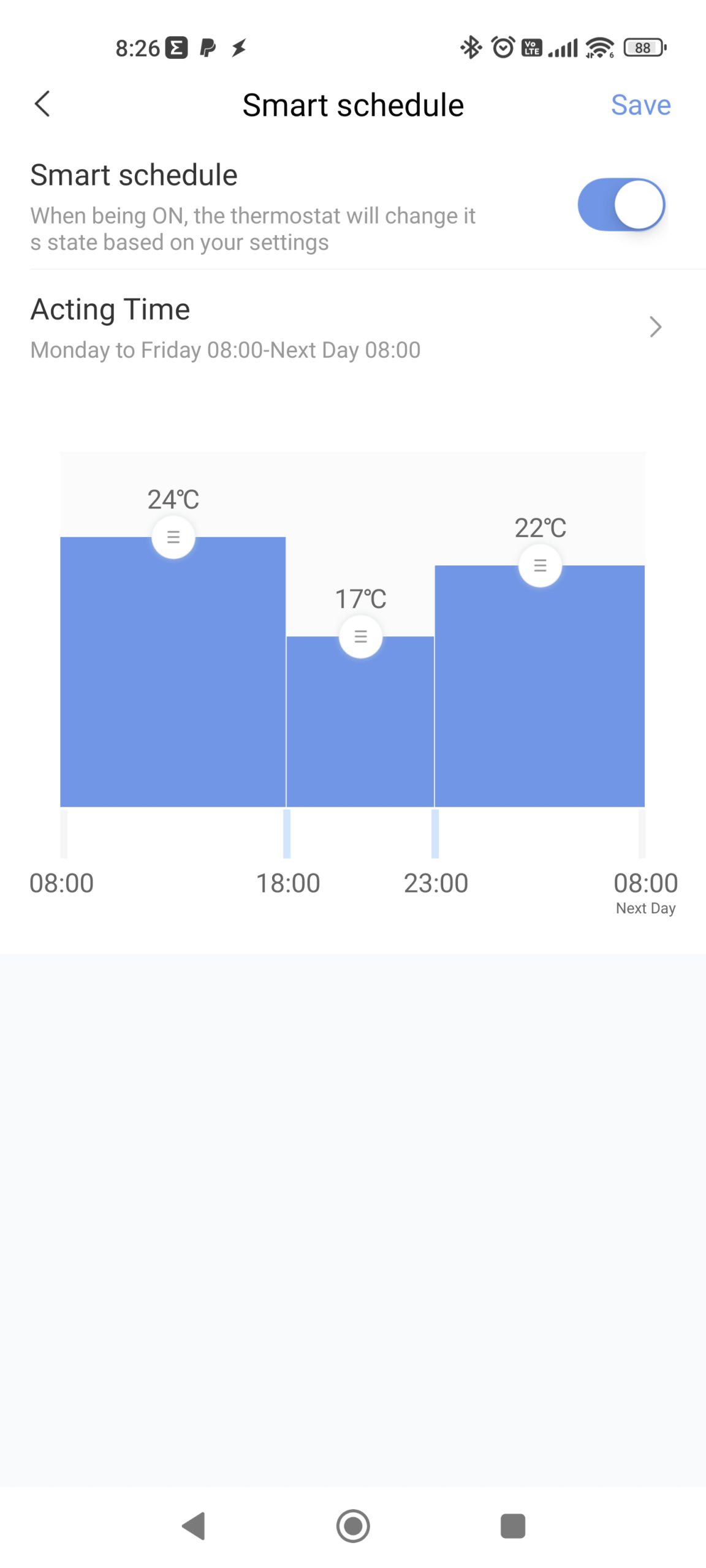Turn off the Smart schedule switch
The width and height of the screenshot is (706, 1568).
click(621, 205)
